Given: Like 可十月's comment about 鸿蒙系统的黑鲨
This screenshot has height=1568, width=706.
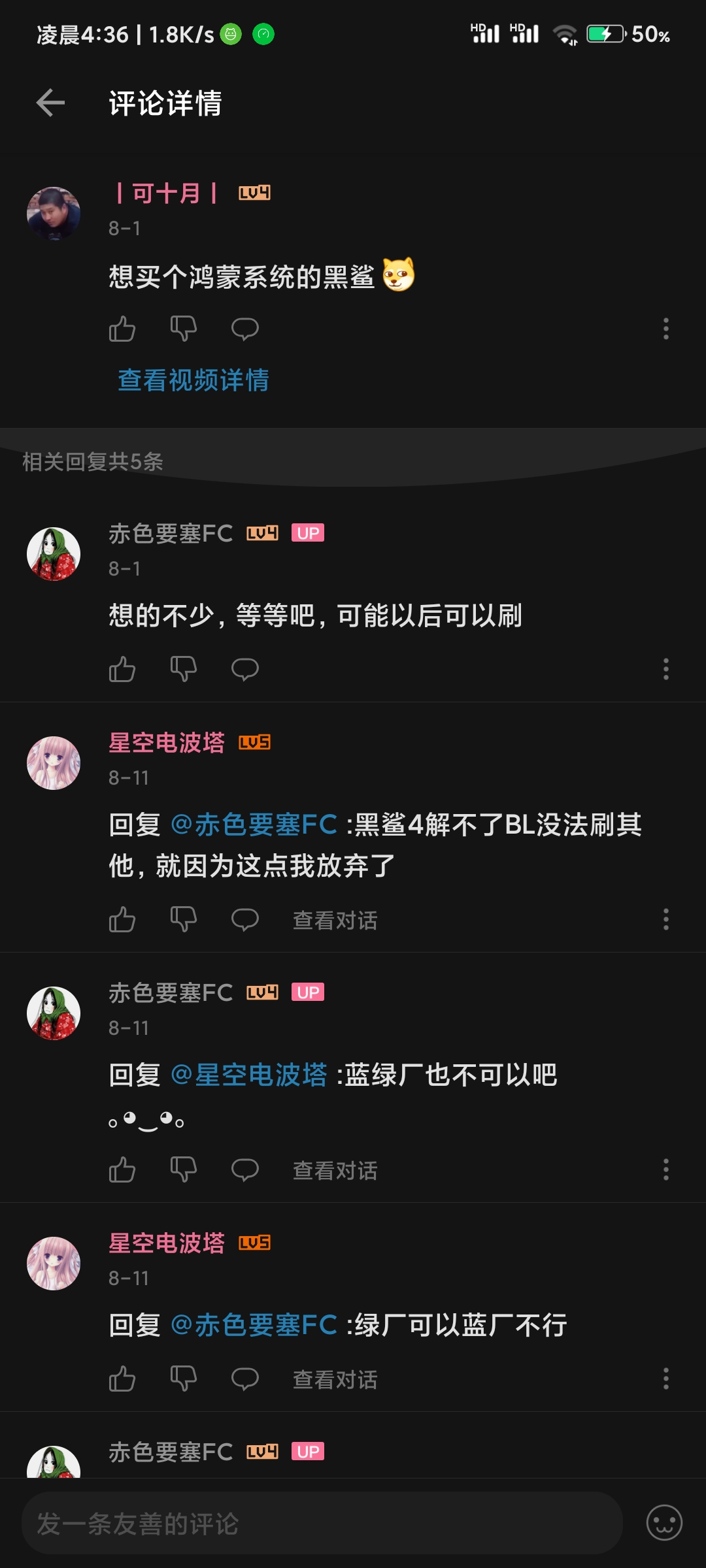Looking at the screenshot, I should coord(122,329).
